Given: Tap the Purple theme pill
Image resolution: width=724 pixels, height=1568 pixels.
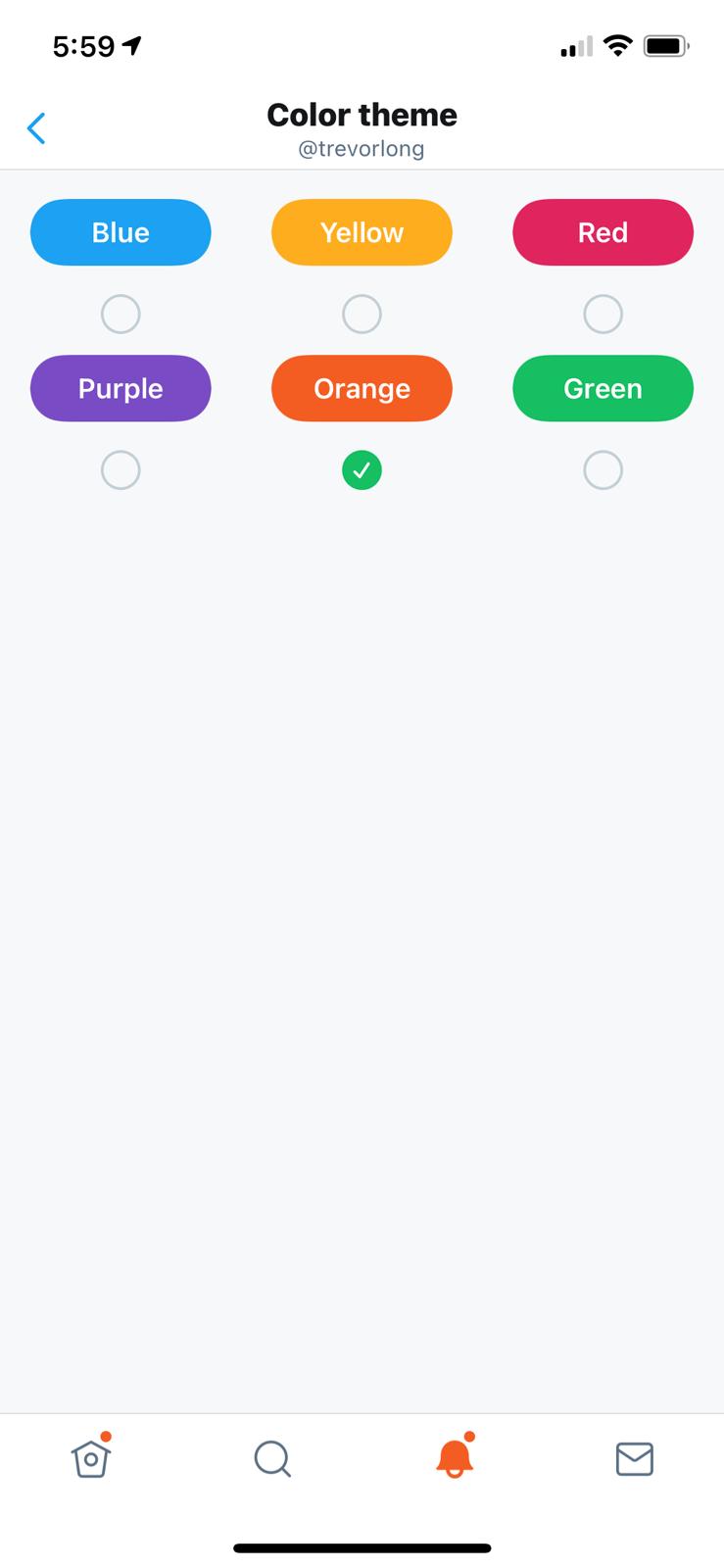Looking at the screenshot, I should point(121,388).
